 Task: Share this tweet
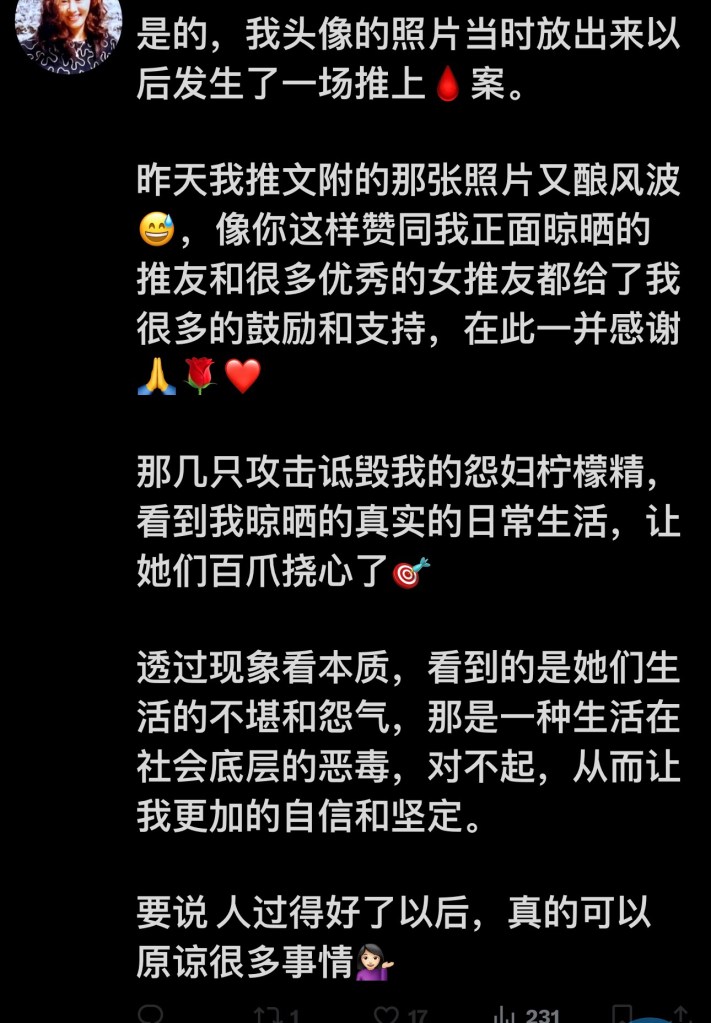(x=682, y=1015)
